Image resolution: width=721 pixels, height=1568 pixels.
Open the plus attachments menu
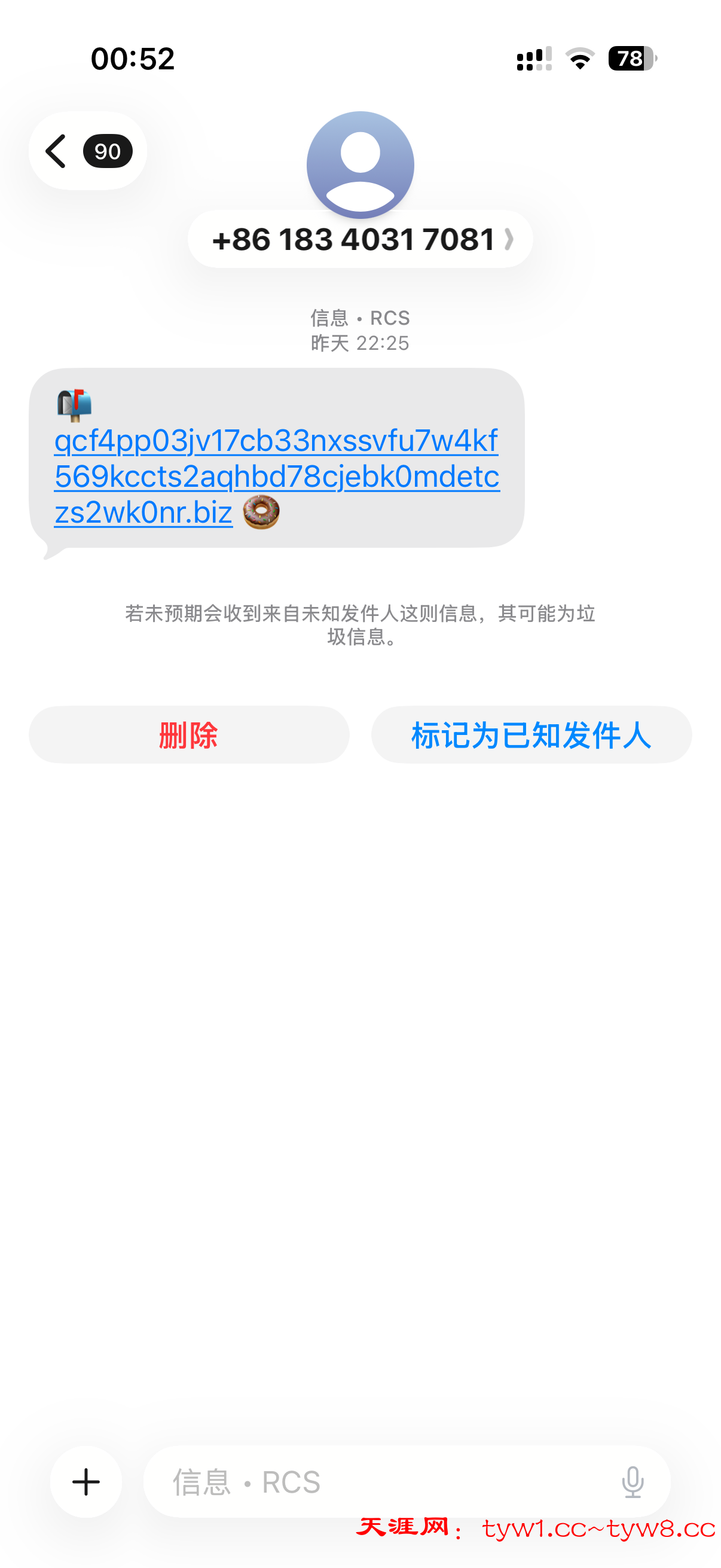[x=85, y=1481]
